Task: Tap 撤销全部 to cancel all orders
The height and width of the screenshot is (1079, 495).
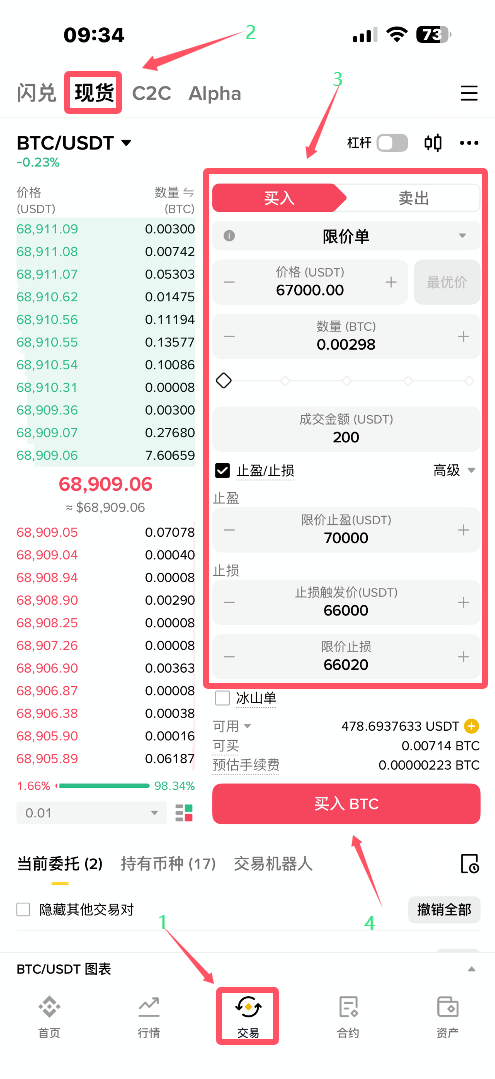Action: 444,910
